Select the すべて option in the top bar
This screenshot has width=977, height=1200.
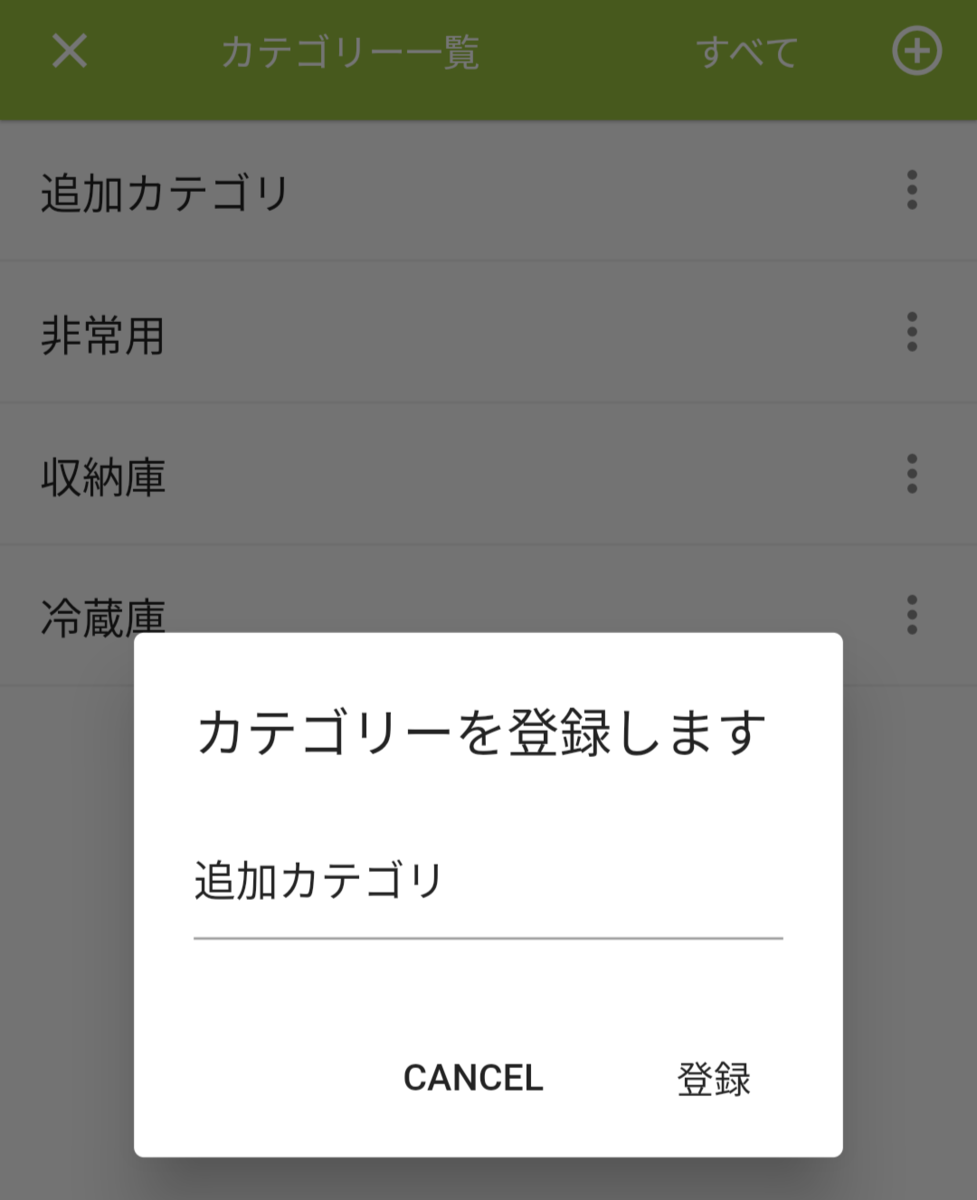747,53
